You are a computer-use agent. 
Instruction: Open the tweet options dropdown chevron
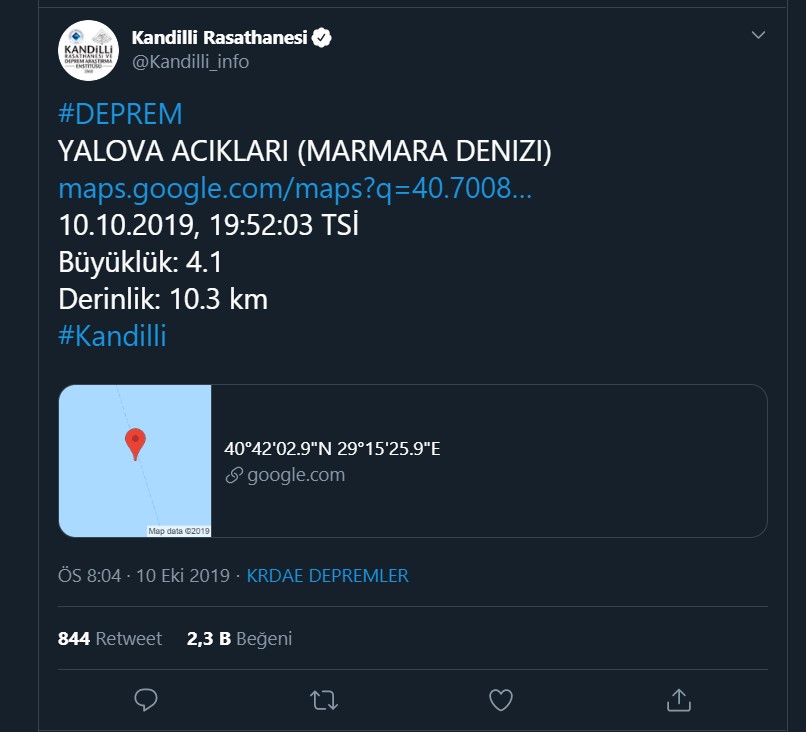758,36
